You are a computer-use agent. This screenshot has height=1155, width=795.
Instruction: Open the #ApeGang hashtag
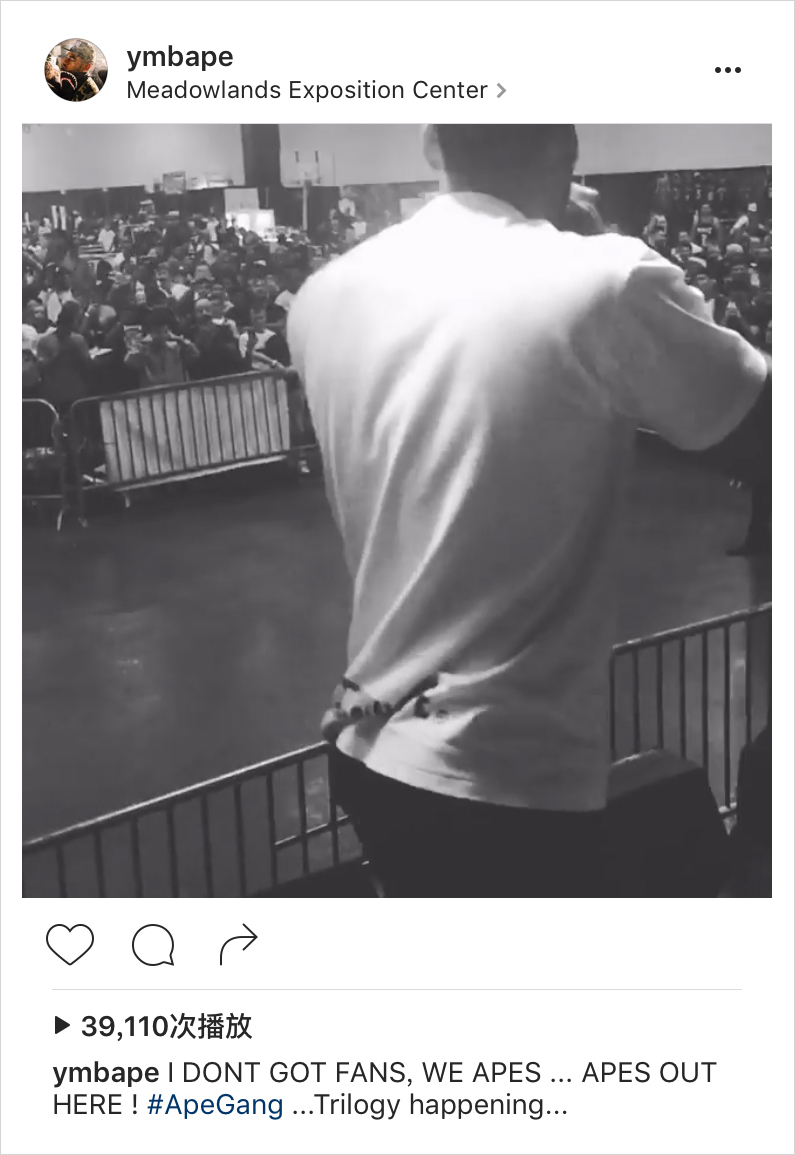(214, 1105)
